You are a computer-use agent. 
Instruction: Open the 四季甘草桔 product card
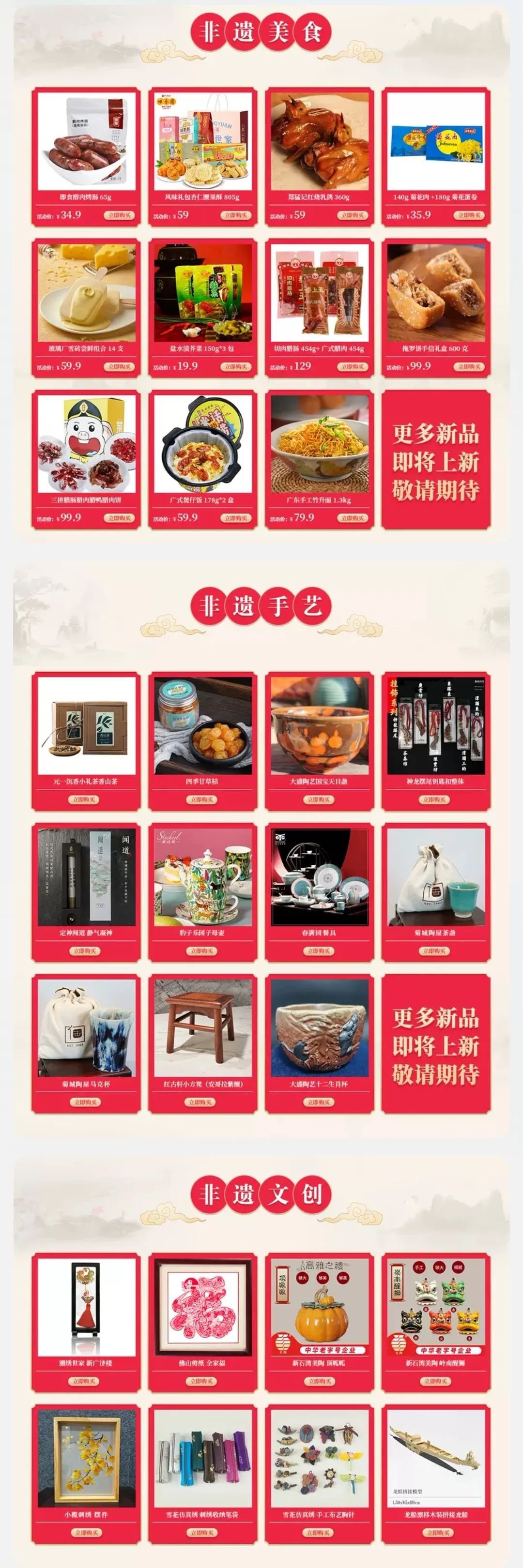(x=202, y=725)
